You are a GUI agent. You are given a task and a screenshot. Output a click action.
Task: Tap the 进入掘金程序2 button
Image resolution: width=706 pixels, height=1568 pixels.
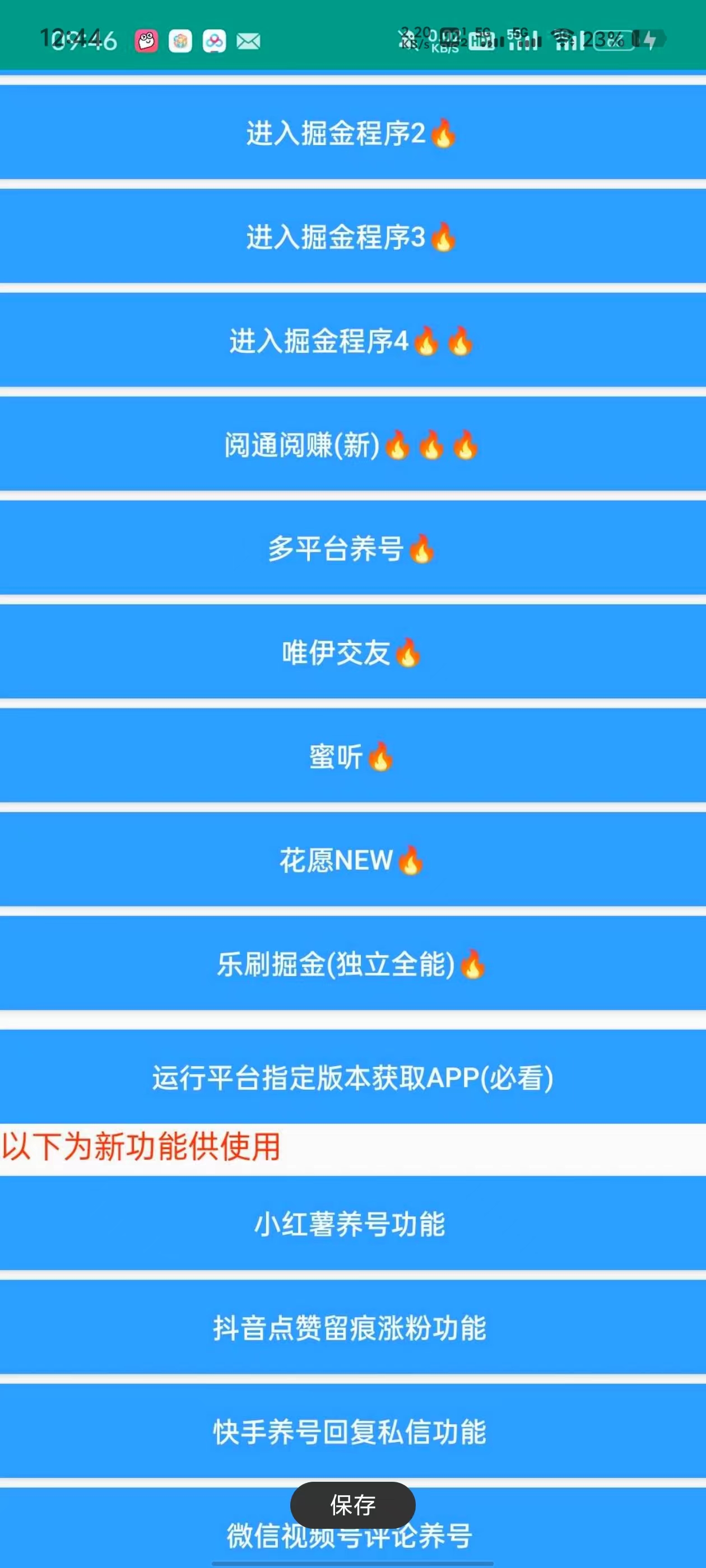tap(352, 132)
